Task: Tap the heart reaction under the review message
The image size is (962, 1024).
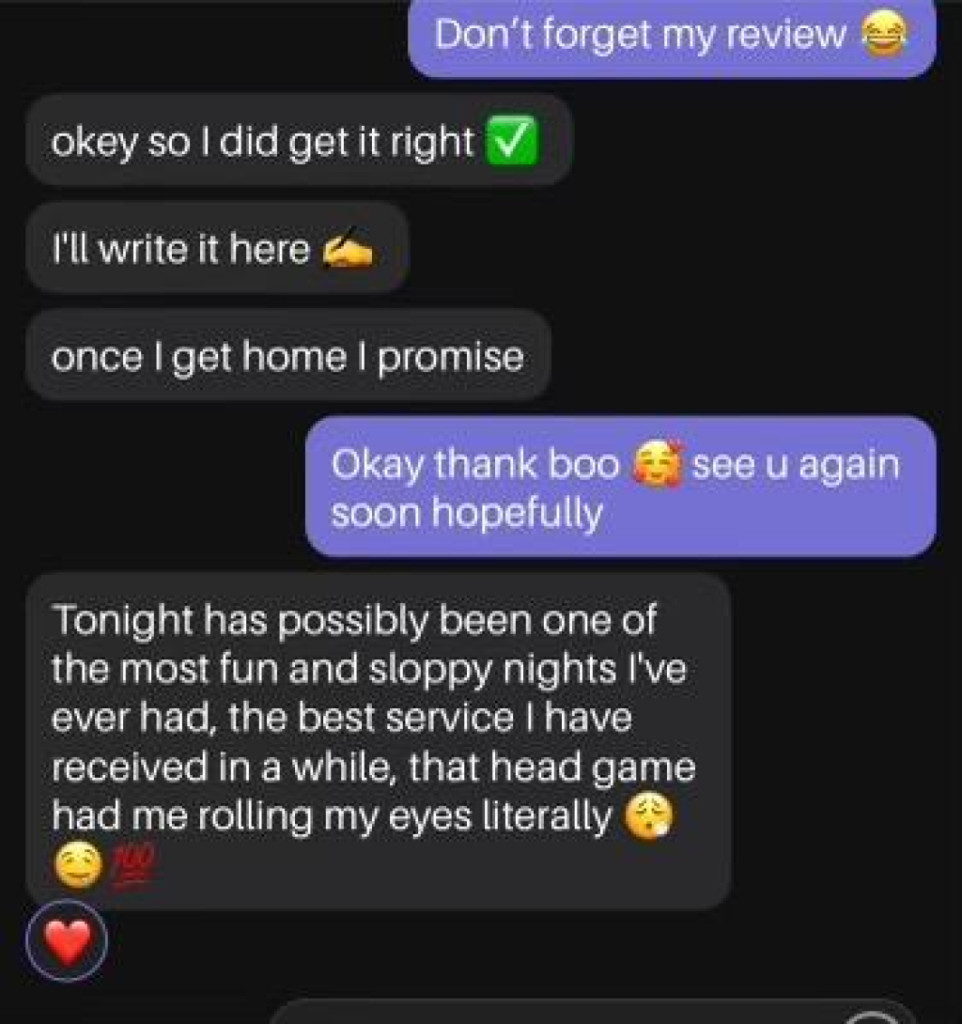Action: 66,942
